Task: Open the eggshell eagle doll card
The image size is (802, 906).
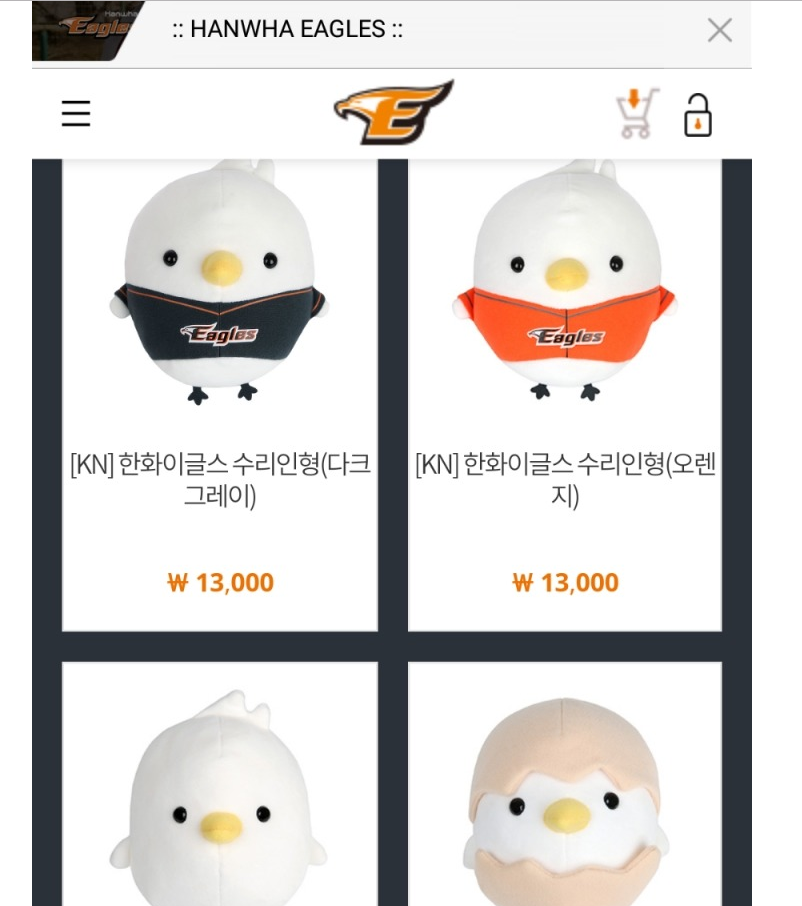Action: [565, 790]
